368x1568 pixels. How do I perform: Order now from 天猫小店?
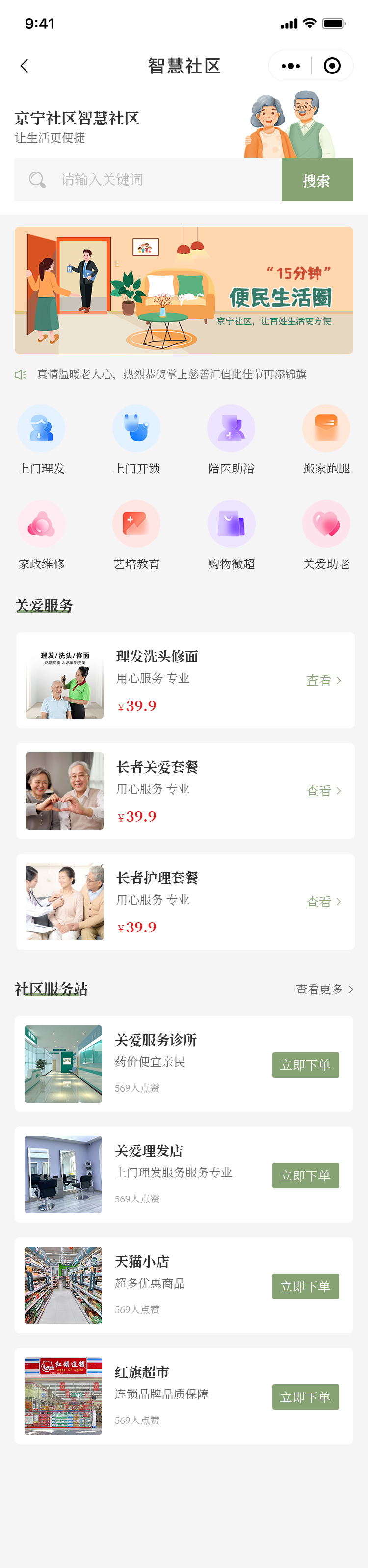point(305,1286)
